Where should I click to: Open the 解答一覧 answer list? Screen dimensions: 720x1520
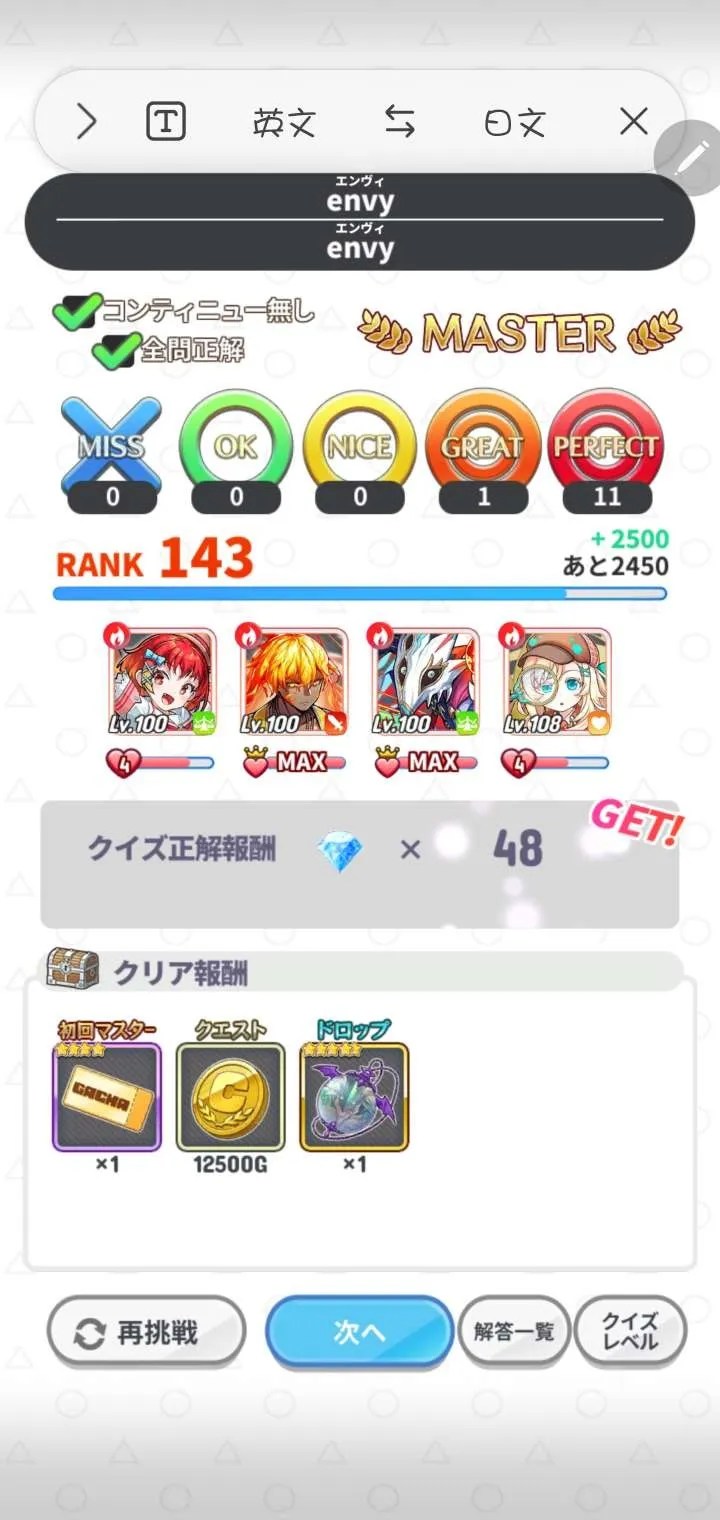coord(514,1332)
